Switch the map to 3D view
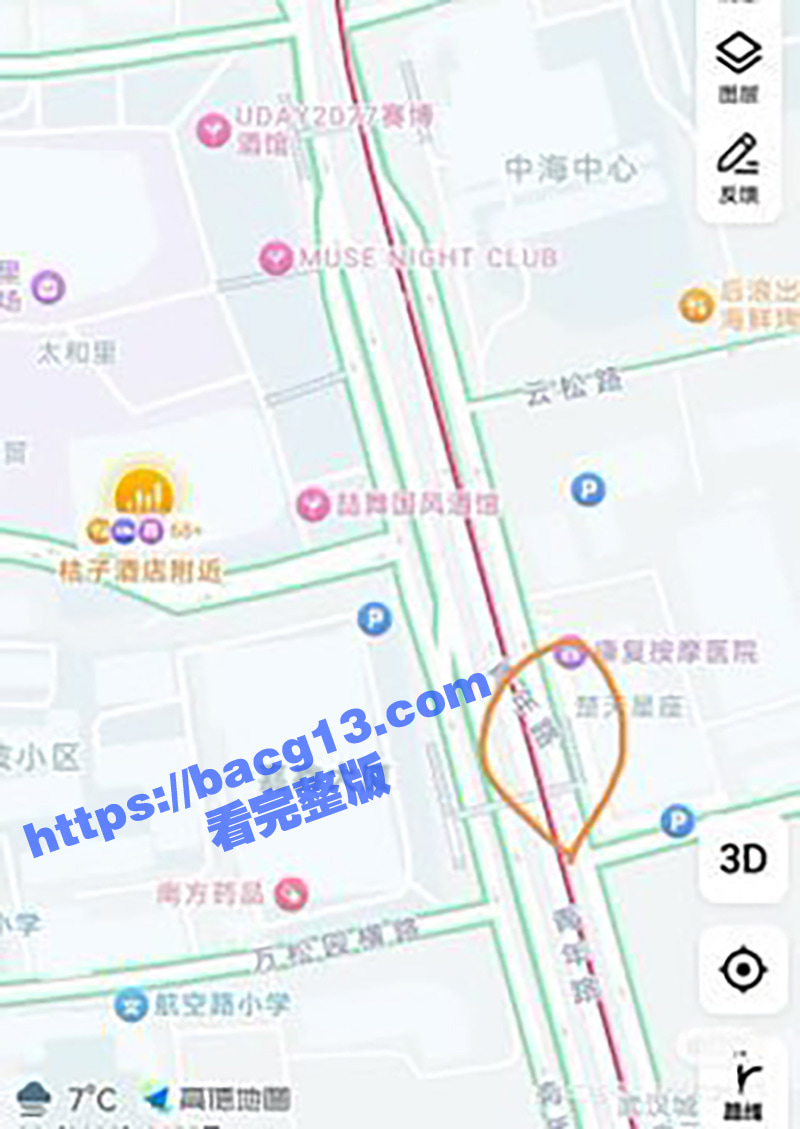 pos(743,859)
